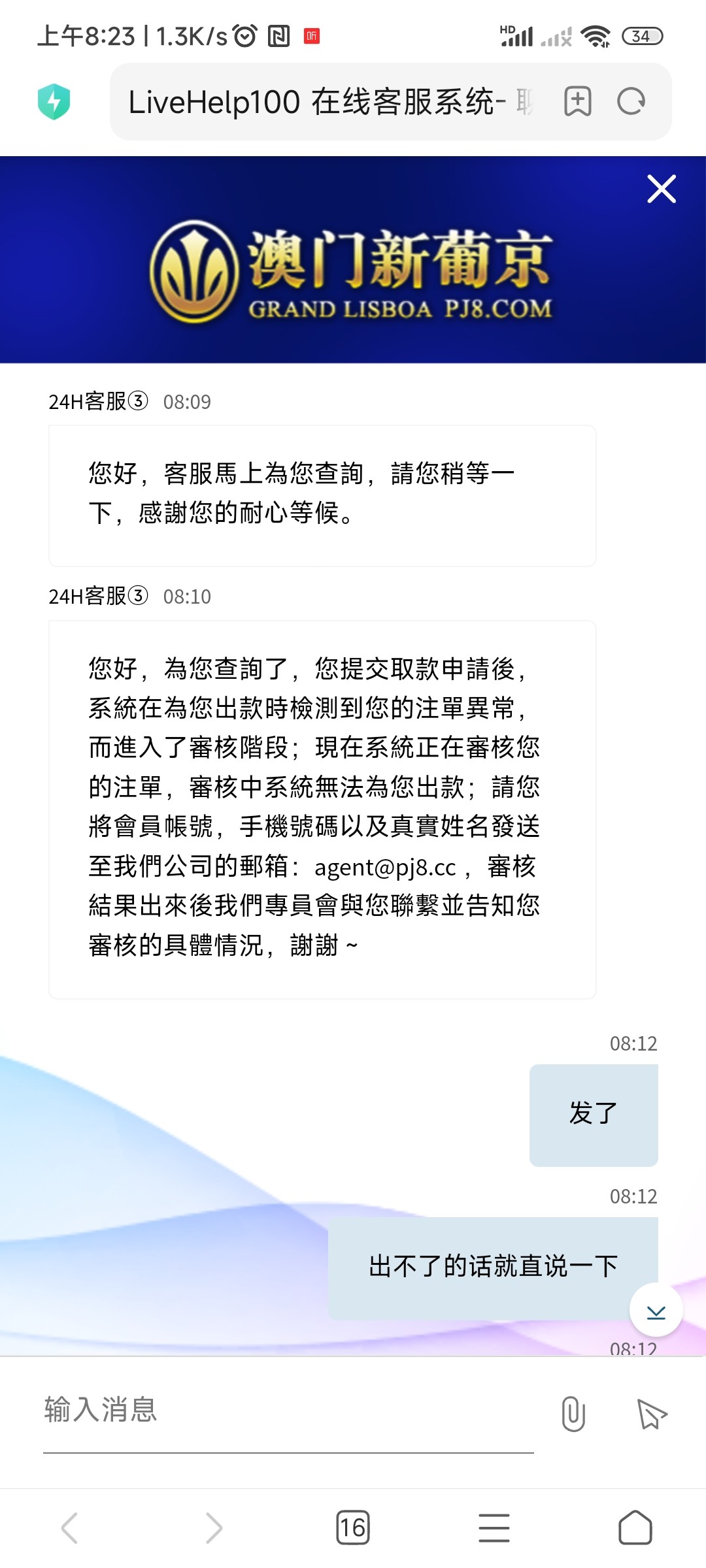706x1568 pixels.
Task: Go back to the previous page
Action: click(69, 1527)
